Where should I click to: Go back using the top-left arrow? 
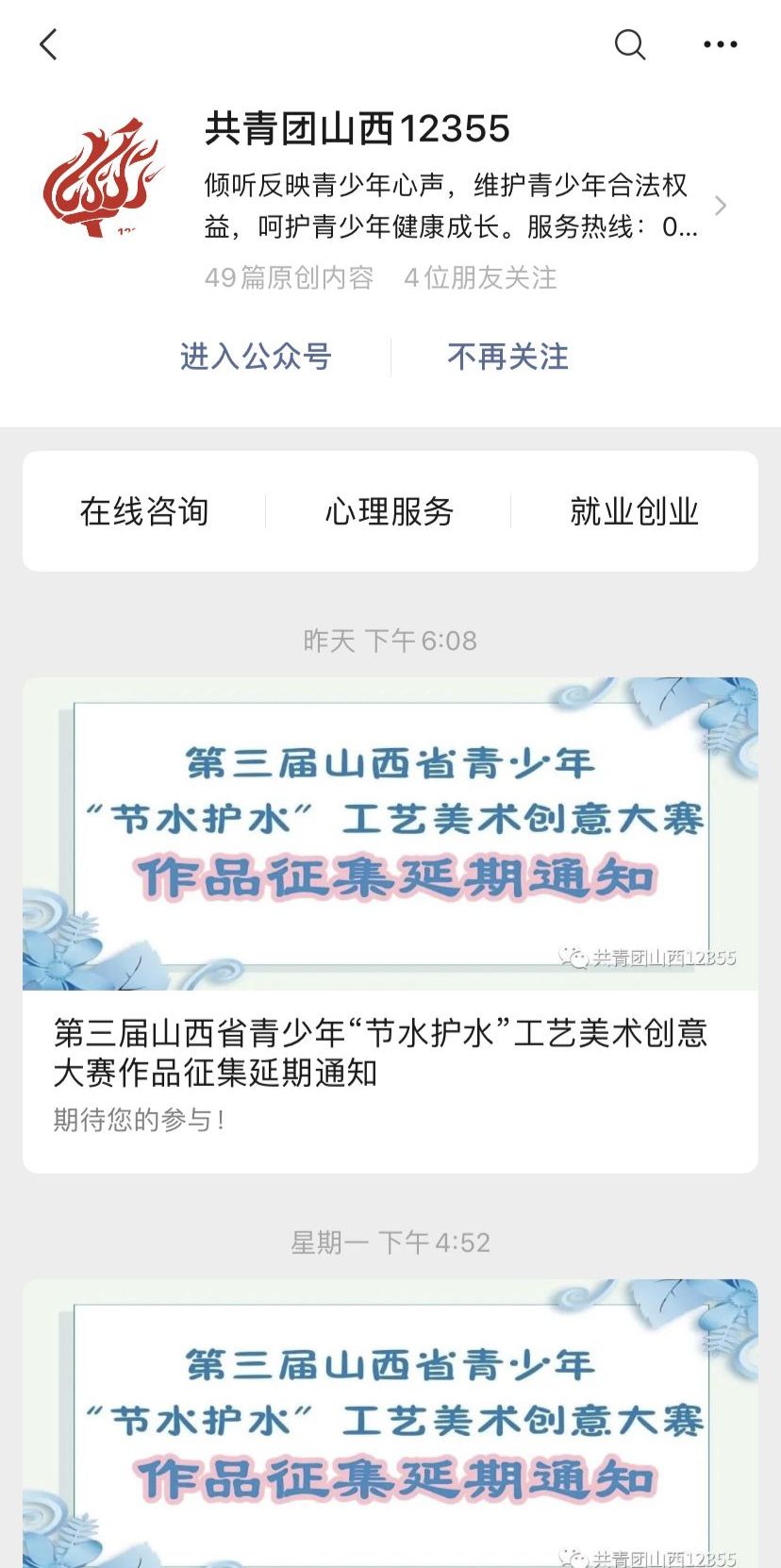pyautogui.click(x=49, y=44)
